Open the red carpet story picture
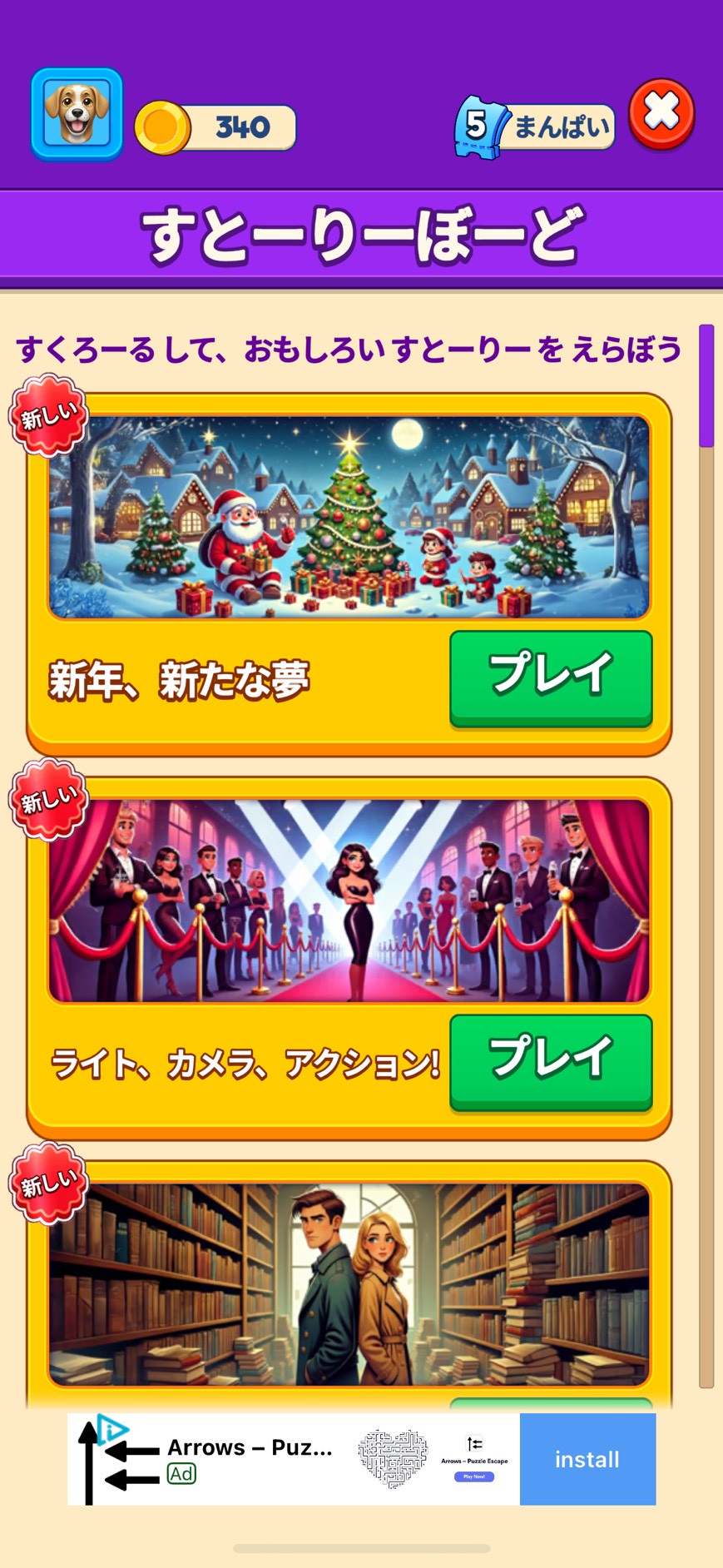 [x=349, y=901]
